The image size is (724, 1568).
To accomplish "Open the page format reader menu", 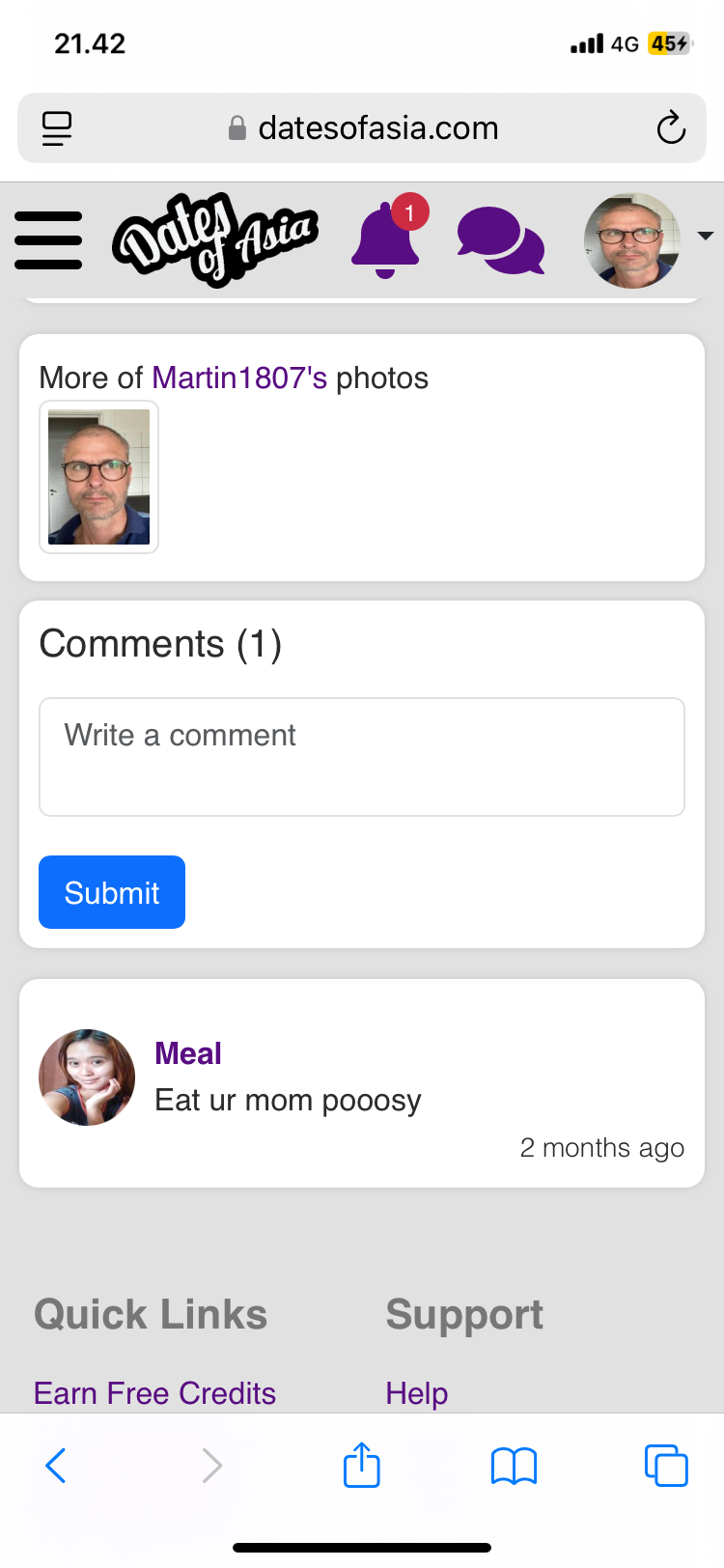I will coord(57,128).
